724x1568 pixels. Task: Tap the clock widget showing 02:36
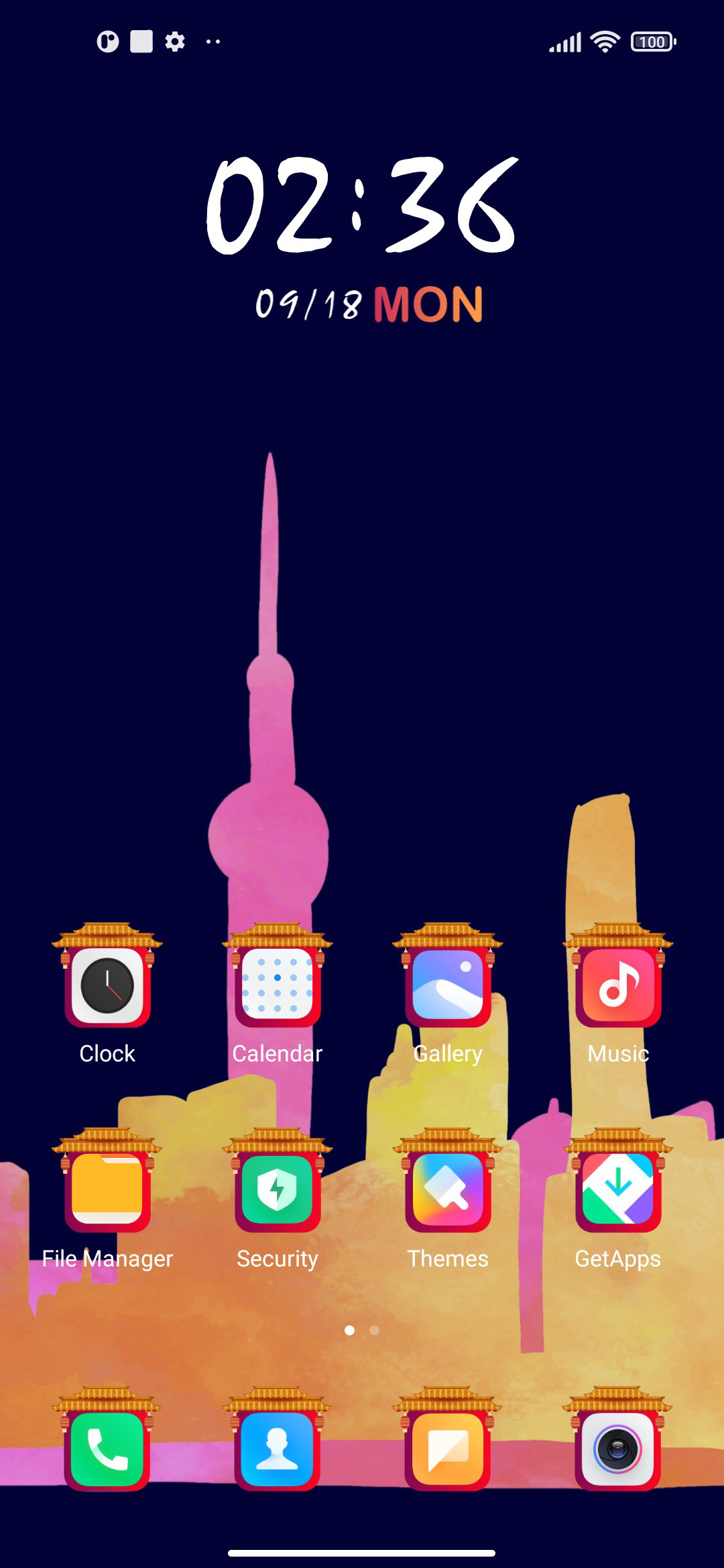362,205
